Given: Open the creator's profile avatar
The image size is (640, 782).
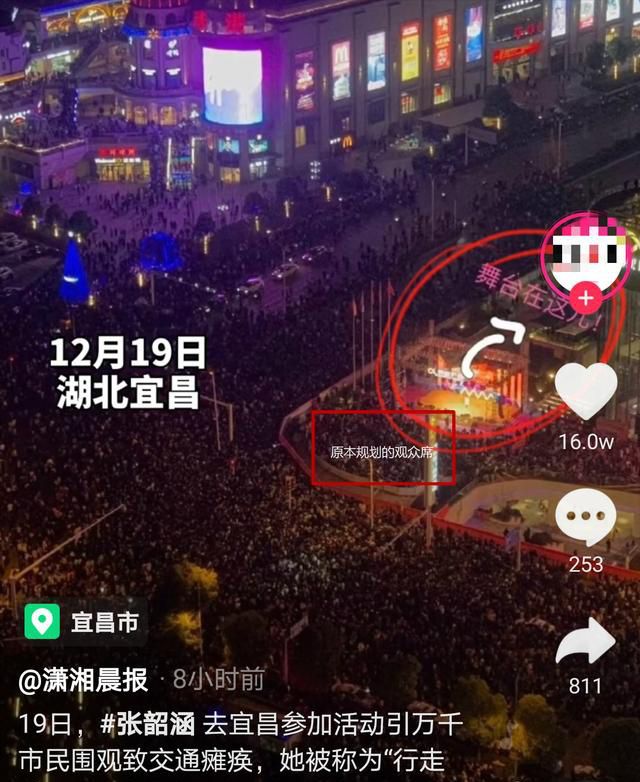Looking at the screenshot, I should tap(586, 252).
